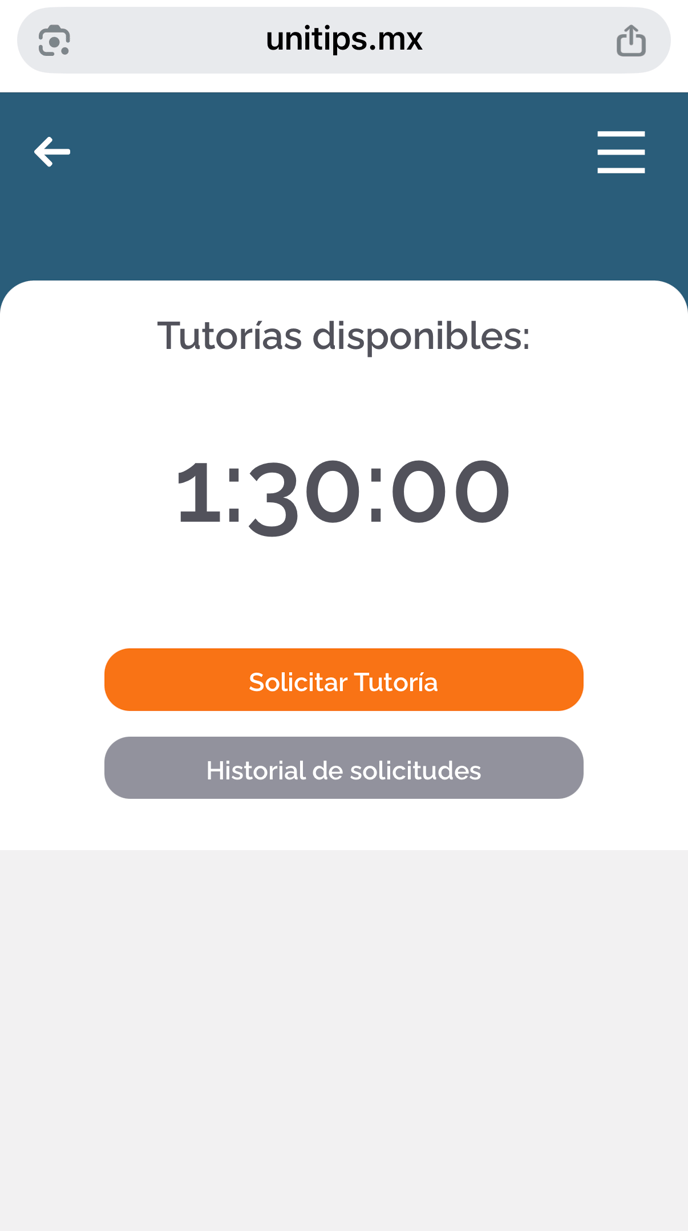688x1231 pixels.
Task: View Historial de solicitudes
Action: pyautogui.click(x=343, y=768)
